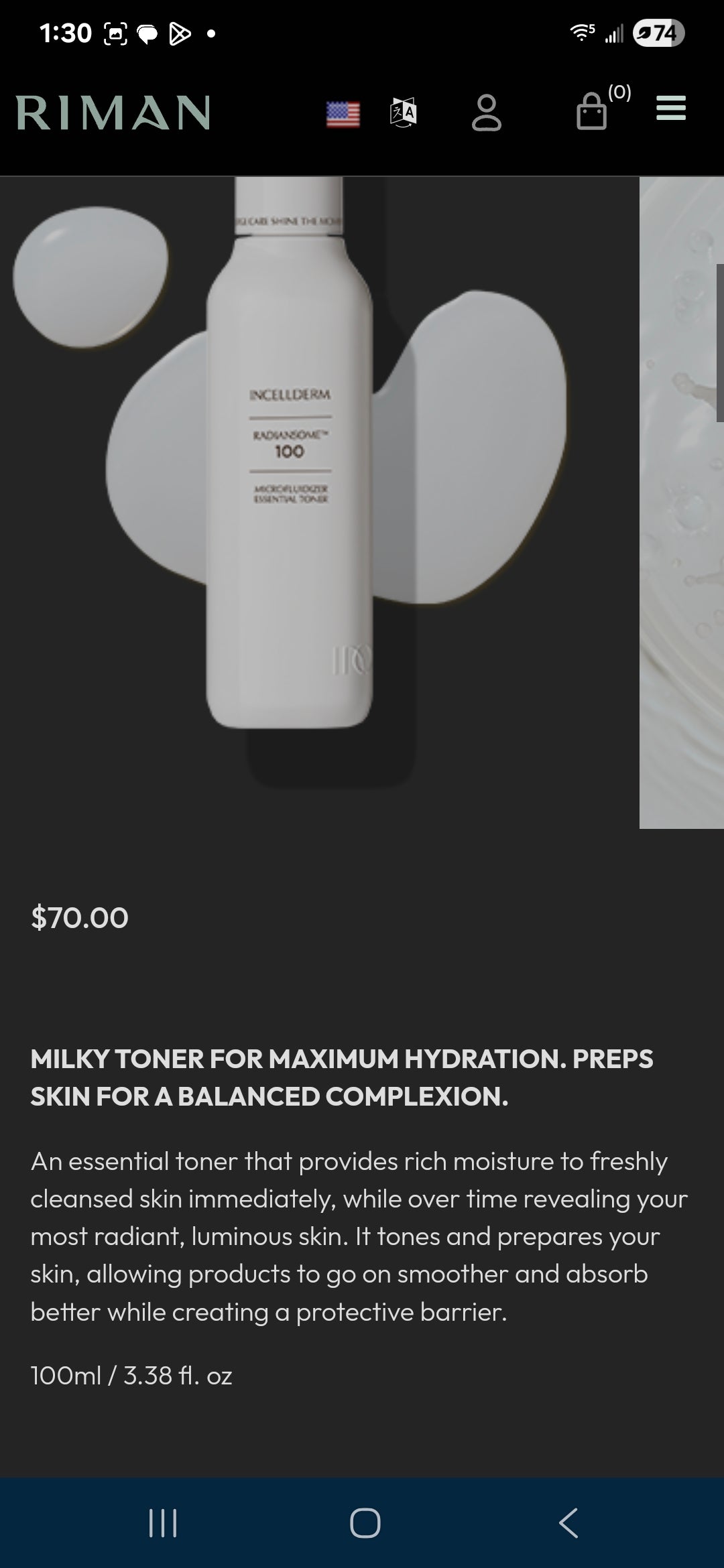
Task: Go back with system back button
Action: pos(568,1522)
